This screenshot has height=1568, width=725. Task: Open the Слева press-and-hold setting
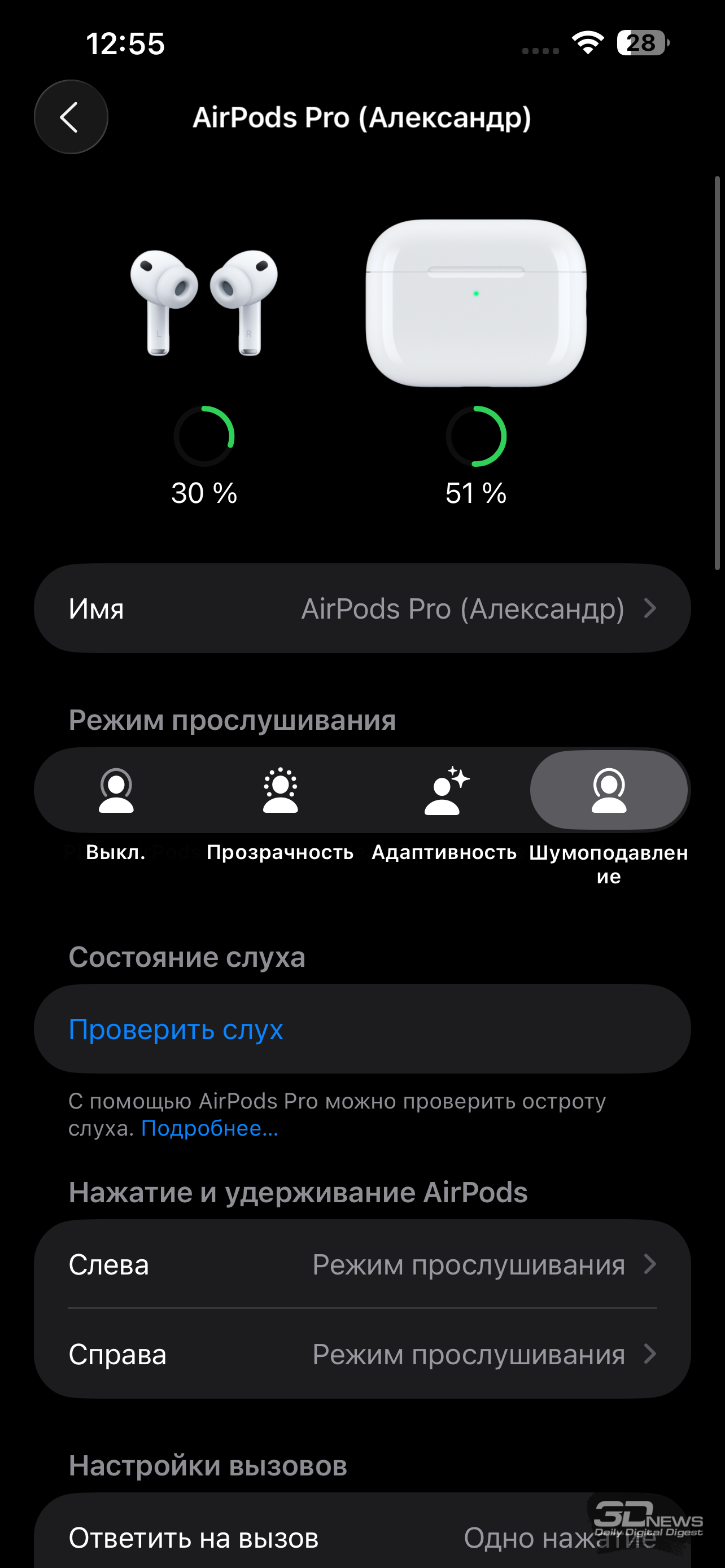point(362,1265)
